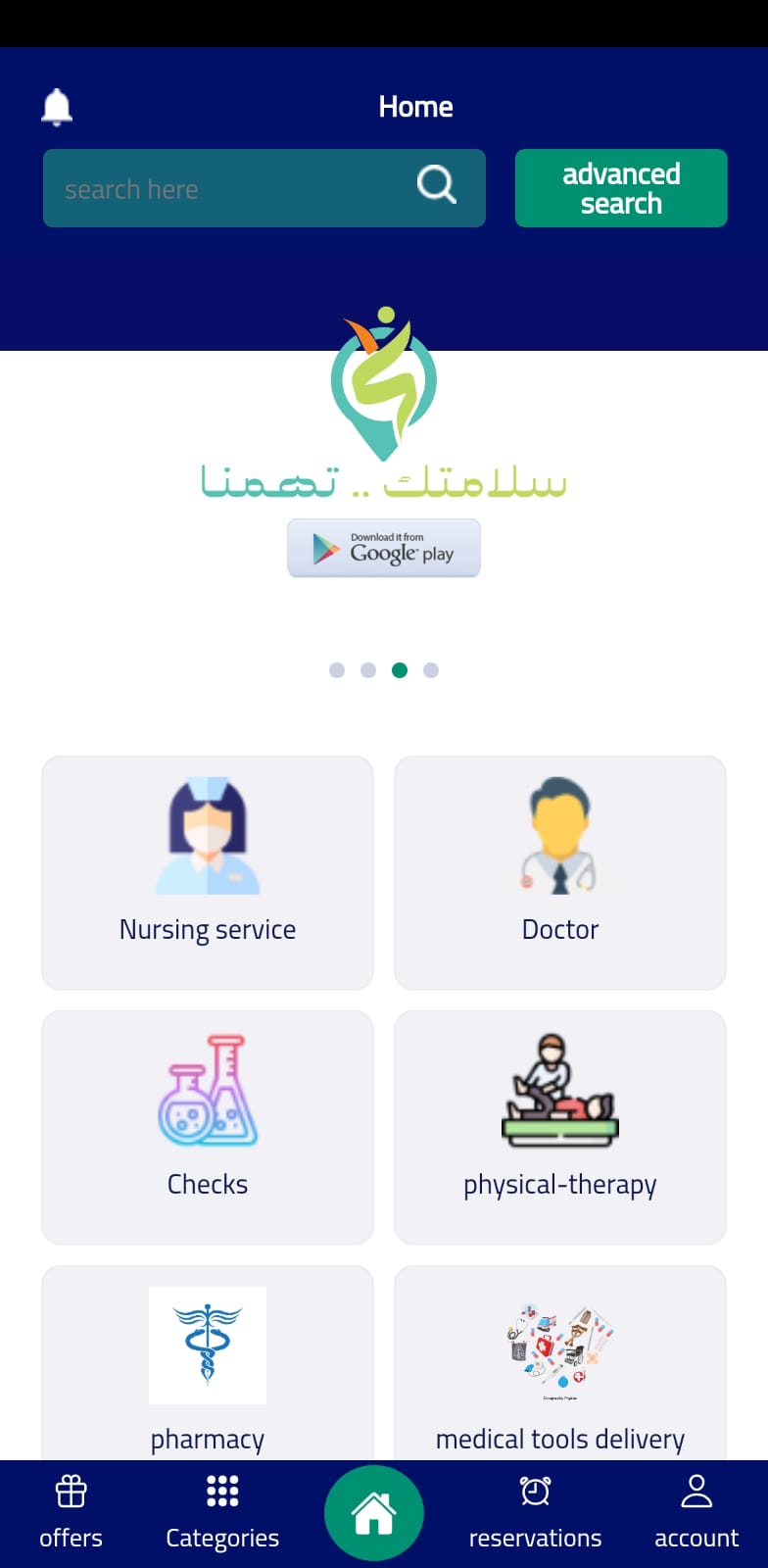This screenshot has height=1568, width=768.
Task: Jump to the first banner slide dot
Action: click(337, 670)
